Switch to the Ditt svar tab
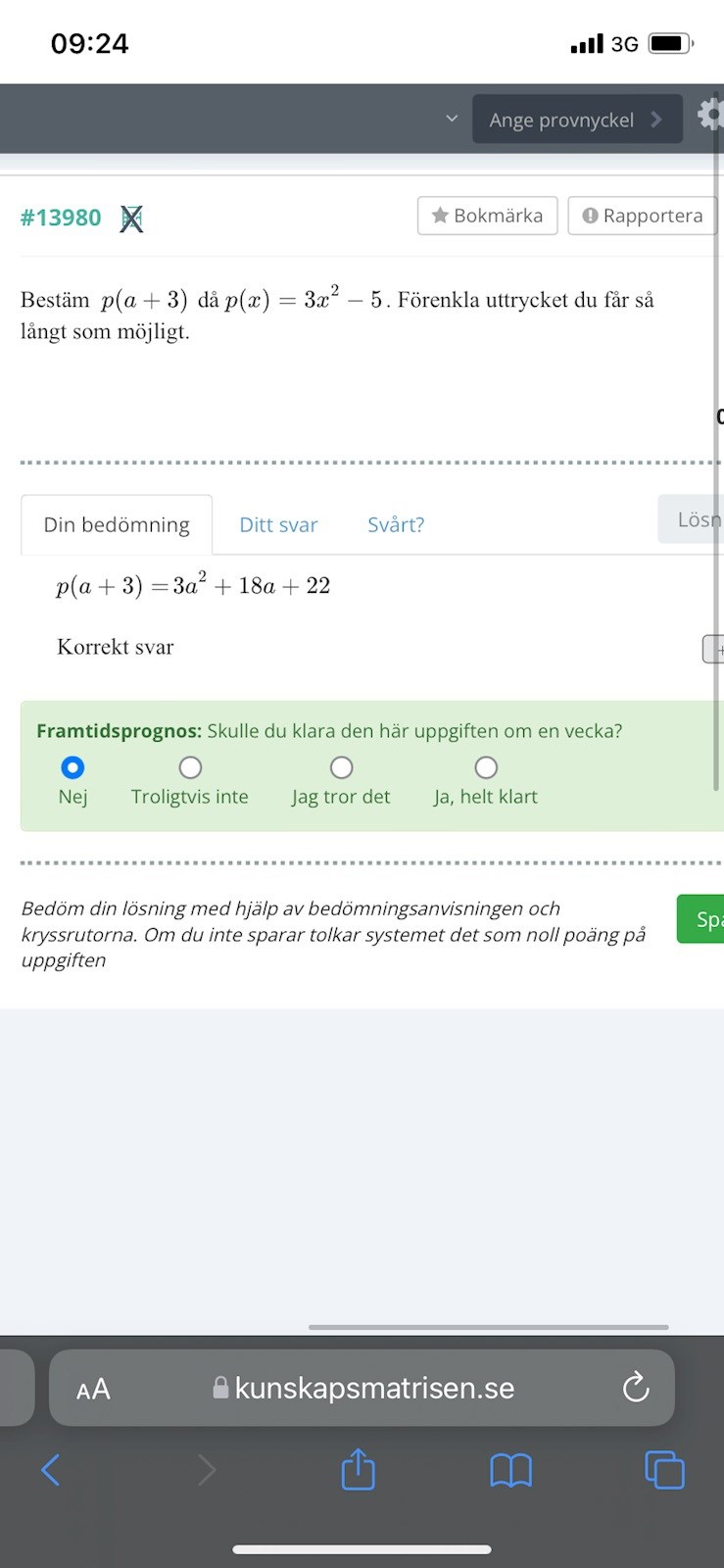 (x=278, y=524)
